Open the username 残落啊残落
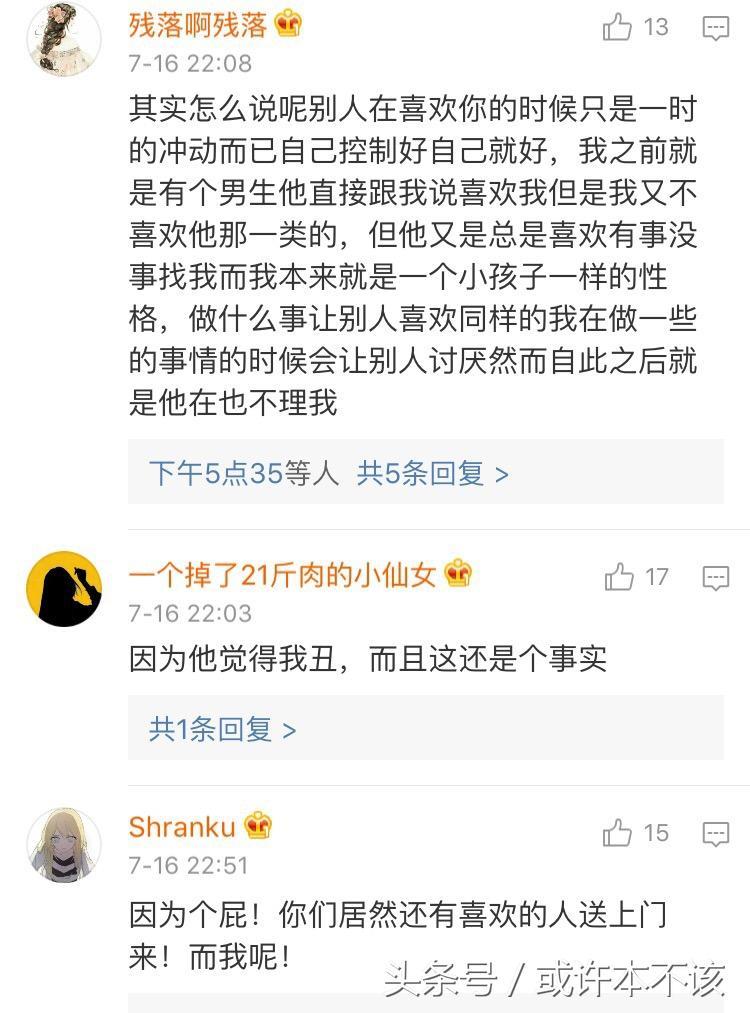 pos(198,24)
